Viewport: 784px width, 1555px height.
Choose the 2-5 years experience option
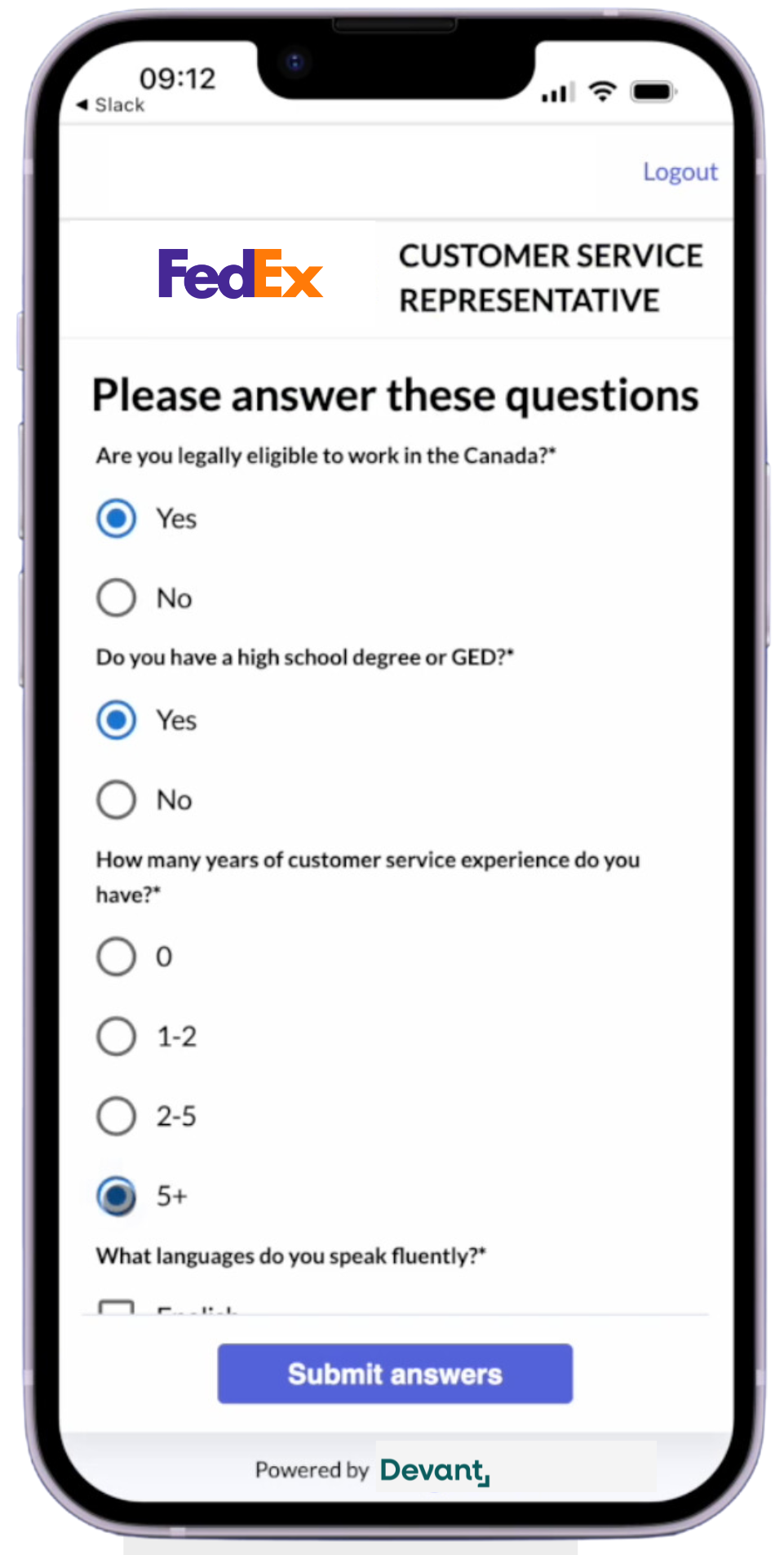[x=117, y=1116]
